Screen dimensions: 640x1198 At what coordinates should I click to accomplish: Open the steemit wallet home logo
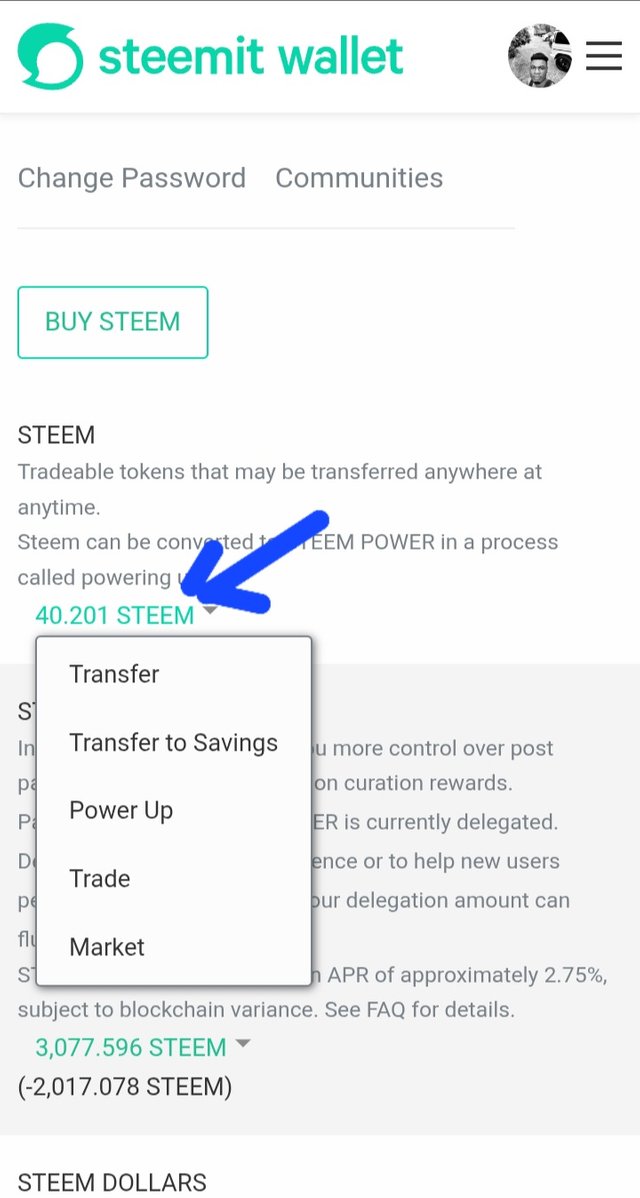pos(210,56)
